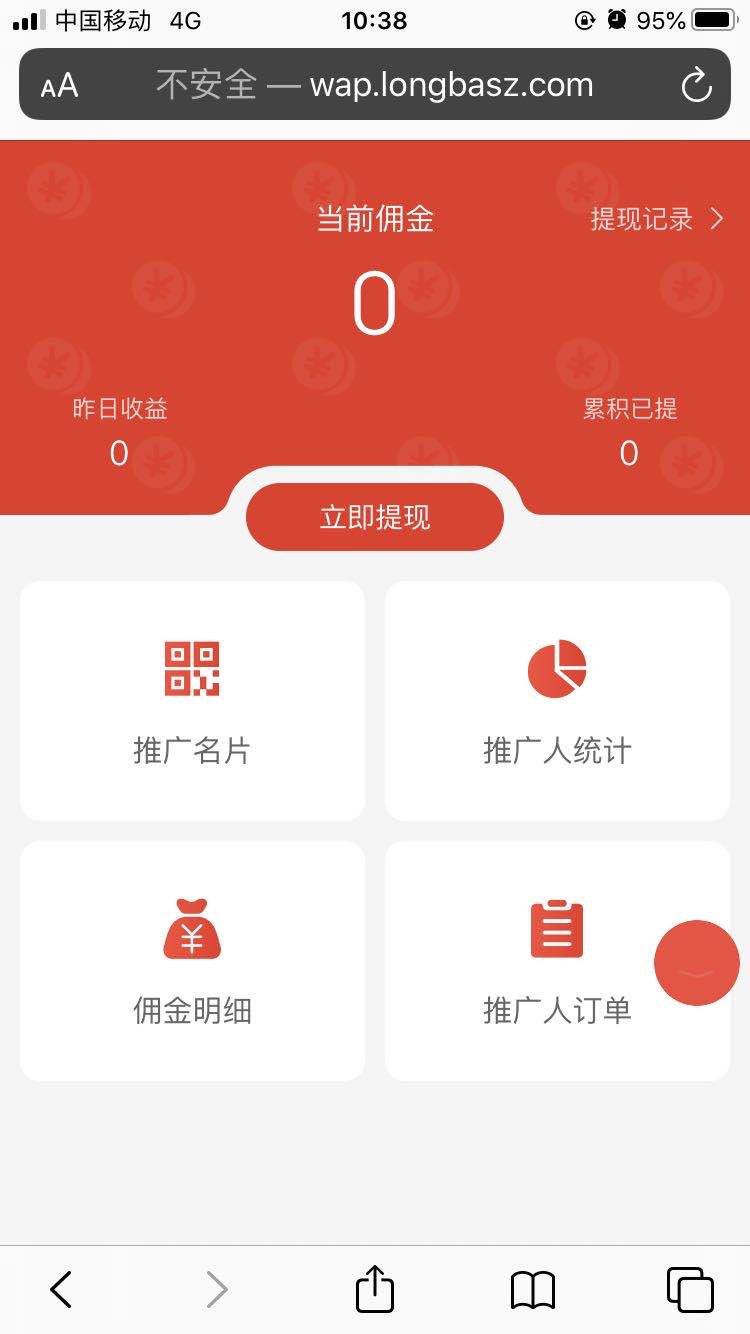Reload the page in Safari
Screen dimensions: 750x1334
pyautogui.click(x=696, y=85)
